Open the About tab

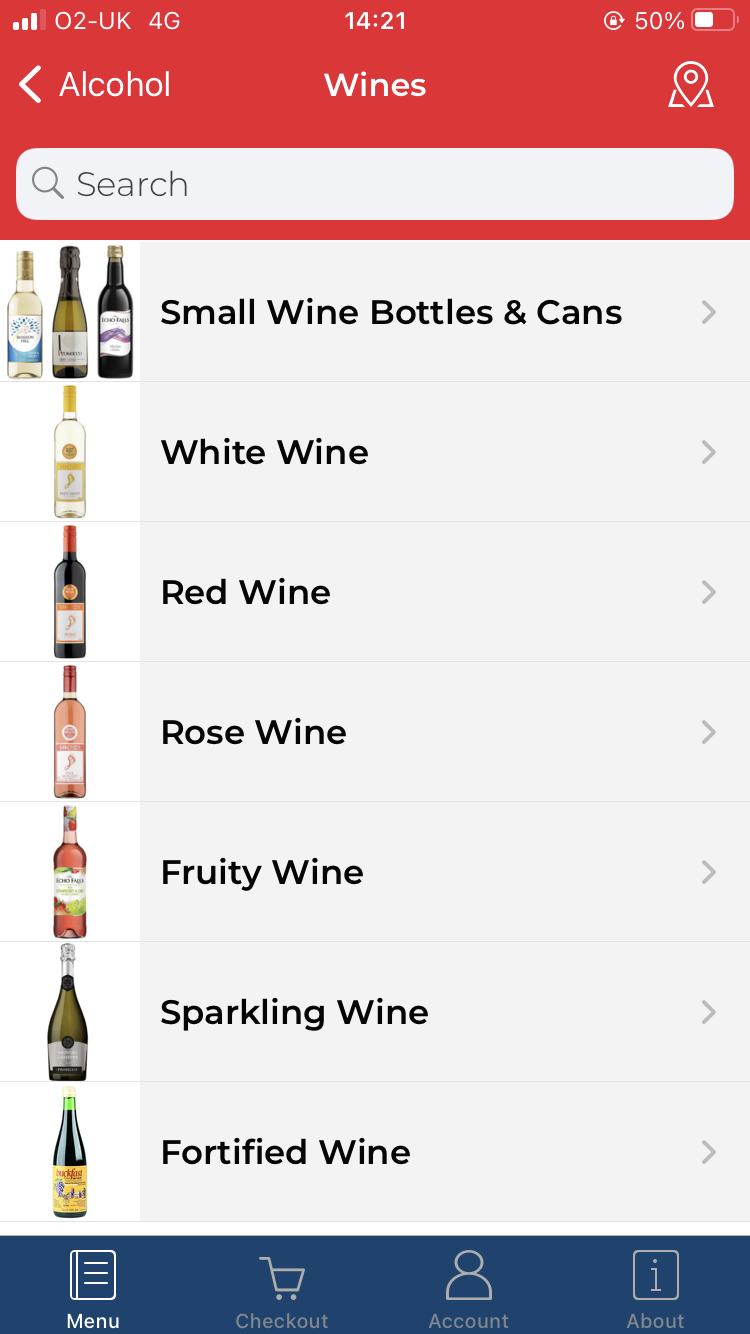655,1288
